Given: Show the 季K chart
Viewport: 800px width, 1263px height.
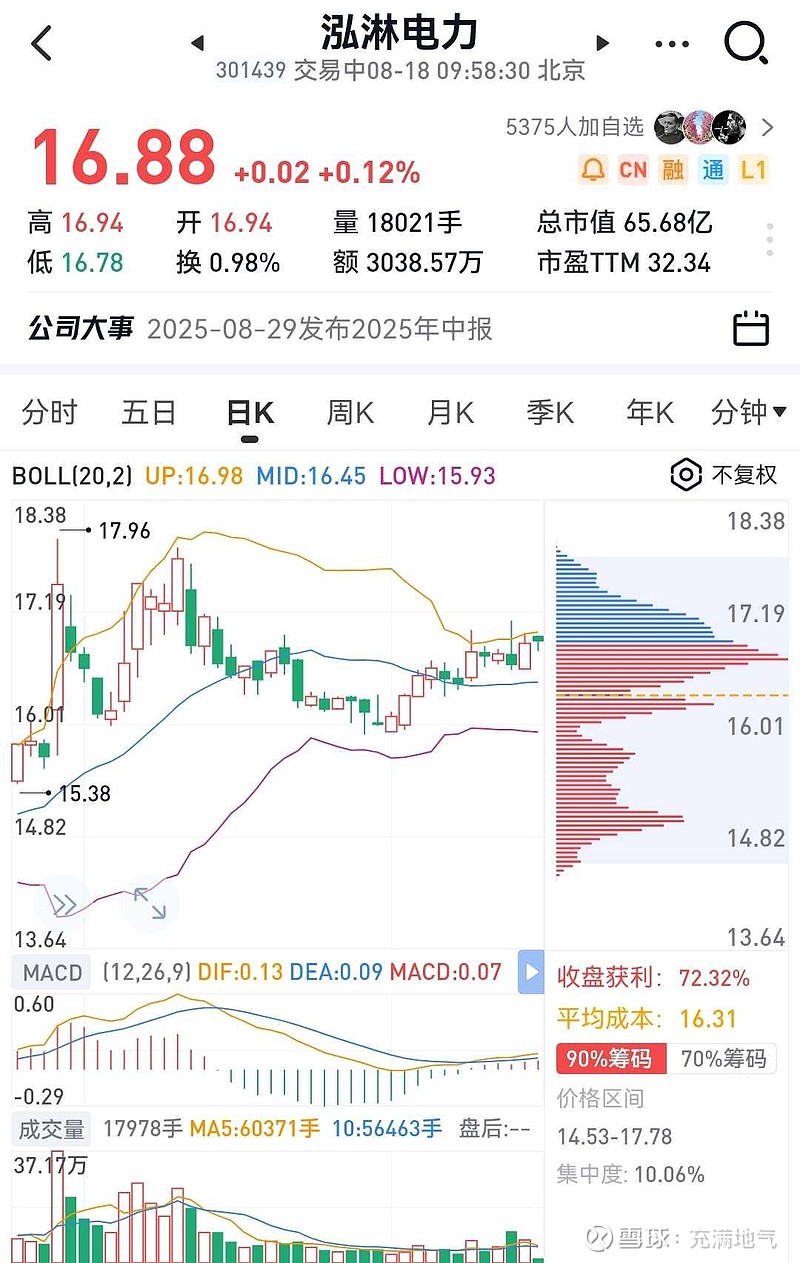Looking at the screenshot, I should tap(550, 412).
